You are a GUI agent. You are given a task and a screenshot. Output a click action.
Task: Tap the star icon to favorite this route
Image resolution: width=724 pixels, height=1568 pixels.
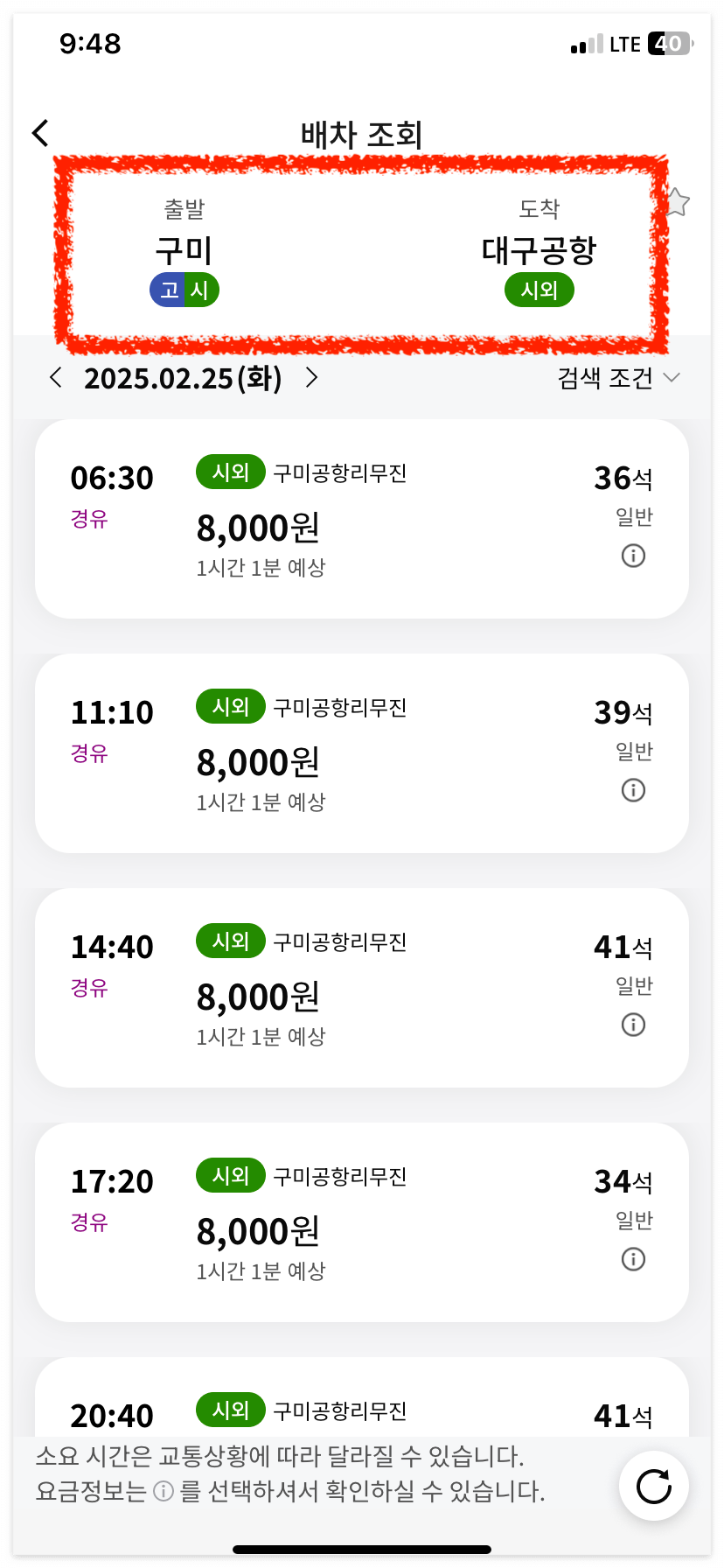(x=678, y=202)
